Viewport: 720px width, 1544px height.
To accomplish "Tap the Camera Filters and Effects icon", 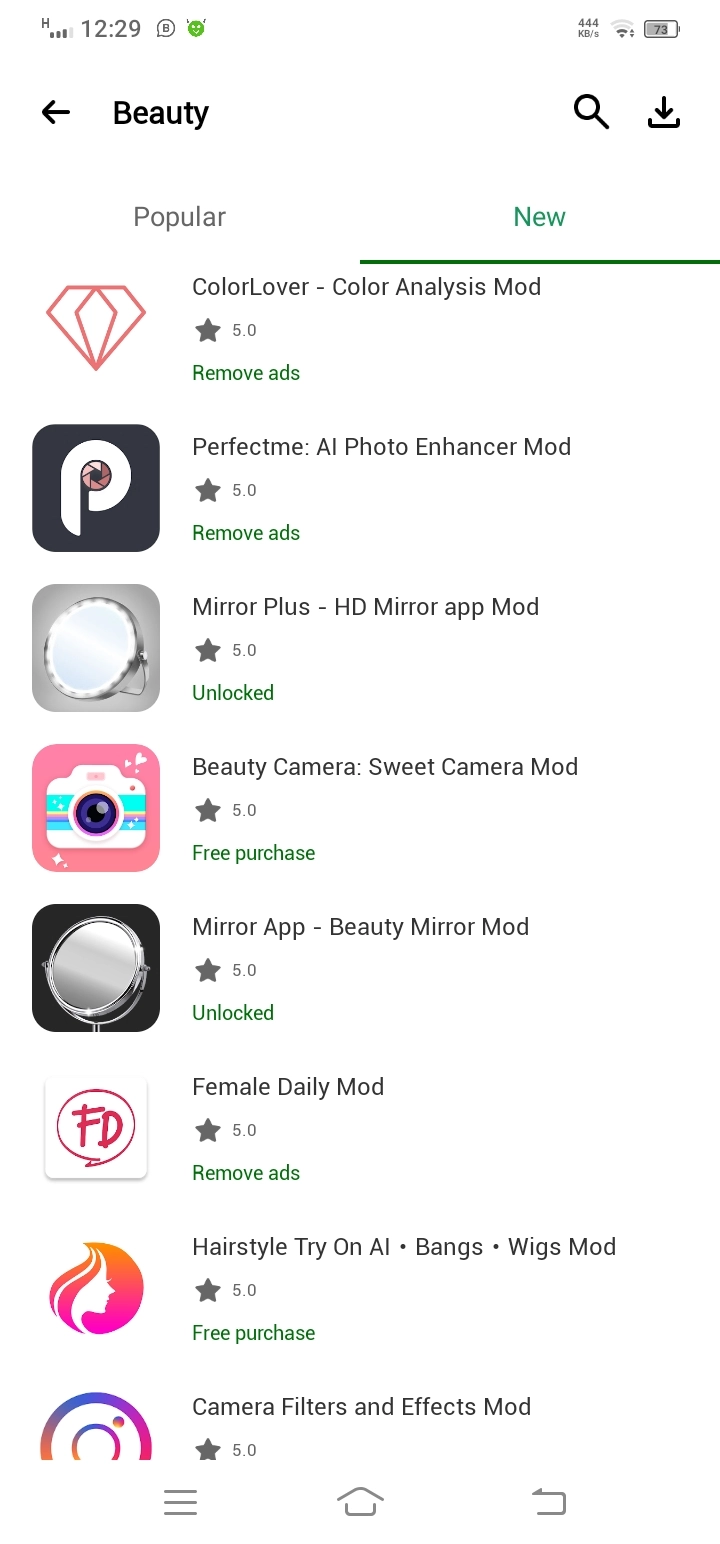I will (96, 1430).
